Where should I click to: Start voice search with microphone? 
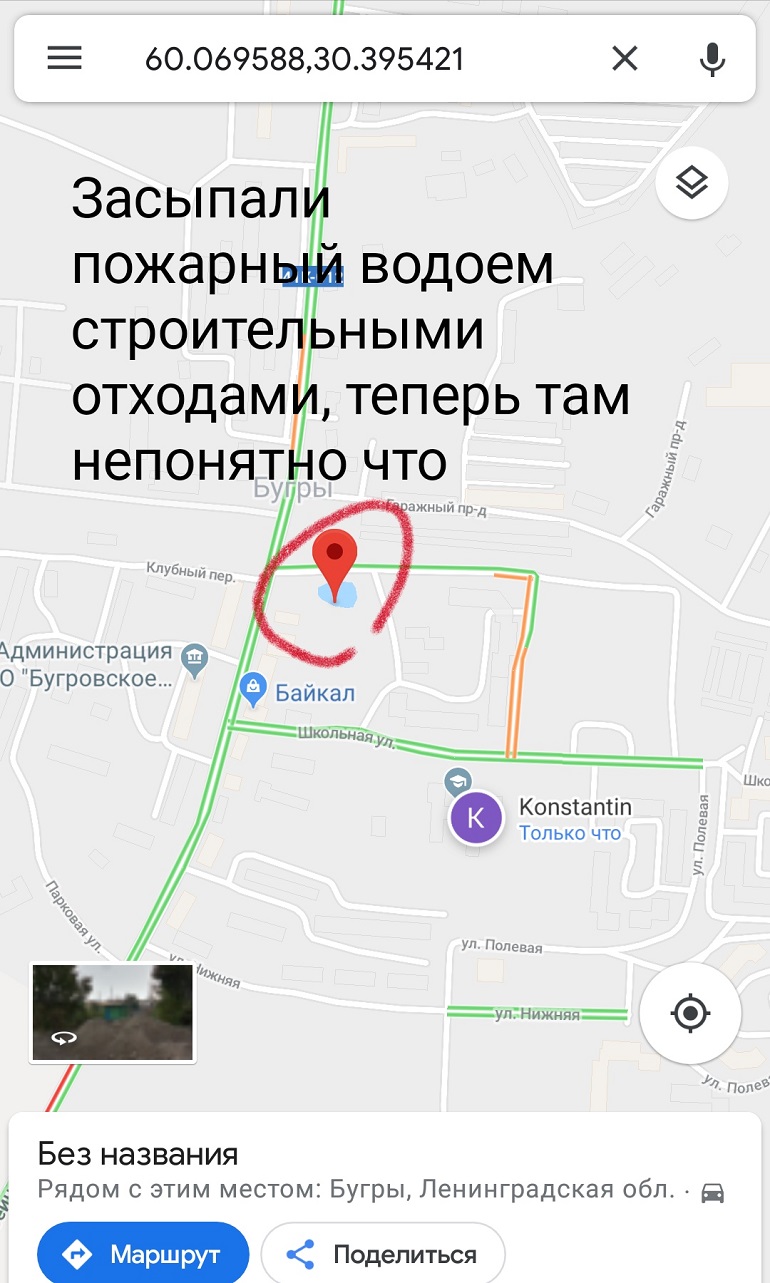coord(712,59)
